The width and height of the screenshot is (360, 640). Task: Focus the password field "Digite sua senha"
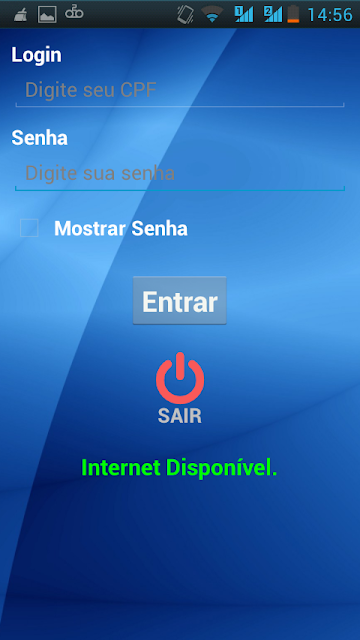click(180, 174)
